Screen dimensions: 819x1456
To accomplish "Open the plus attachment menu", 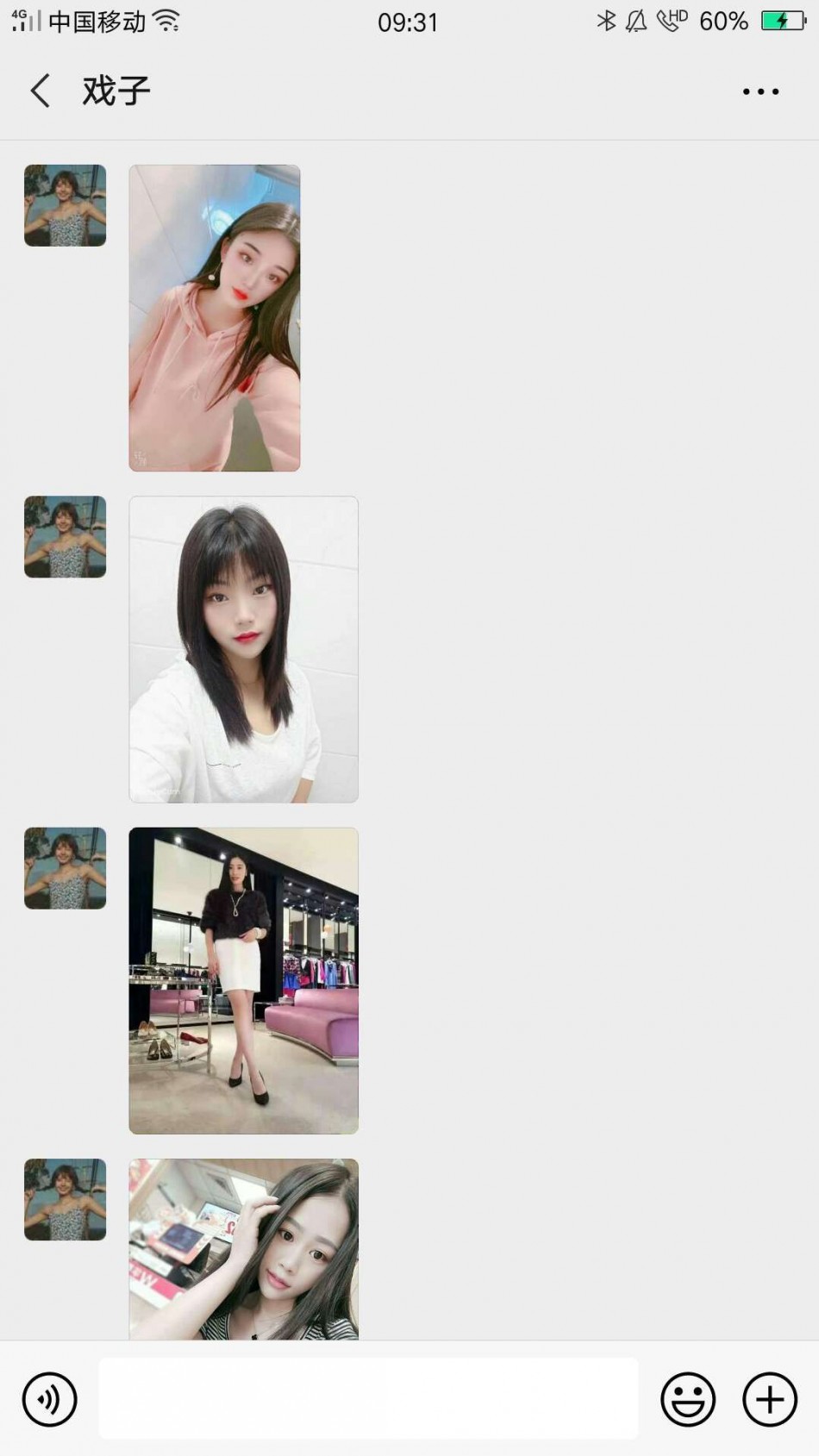I will [x=769, y=1398].
